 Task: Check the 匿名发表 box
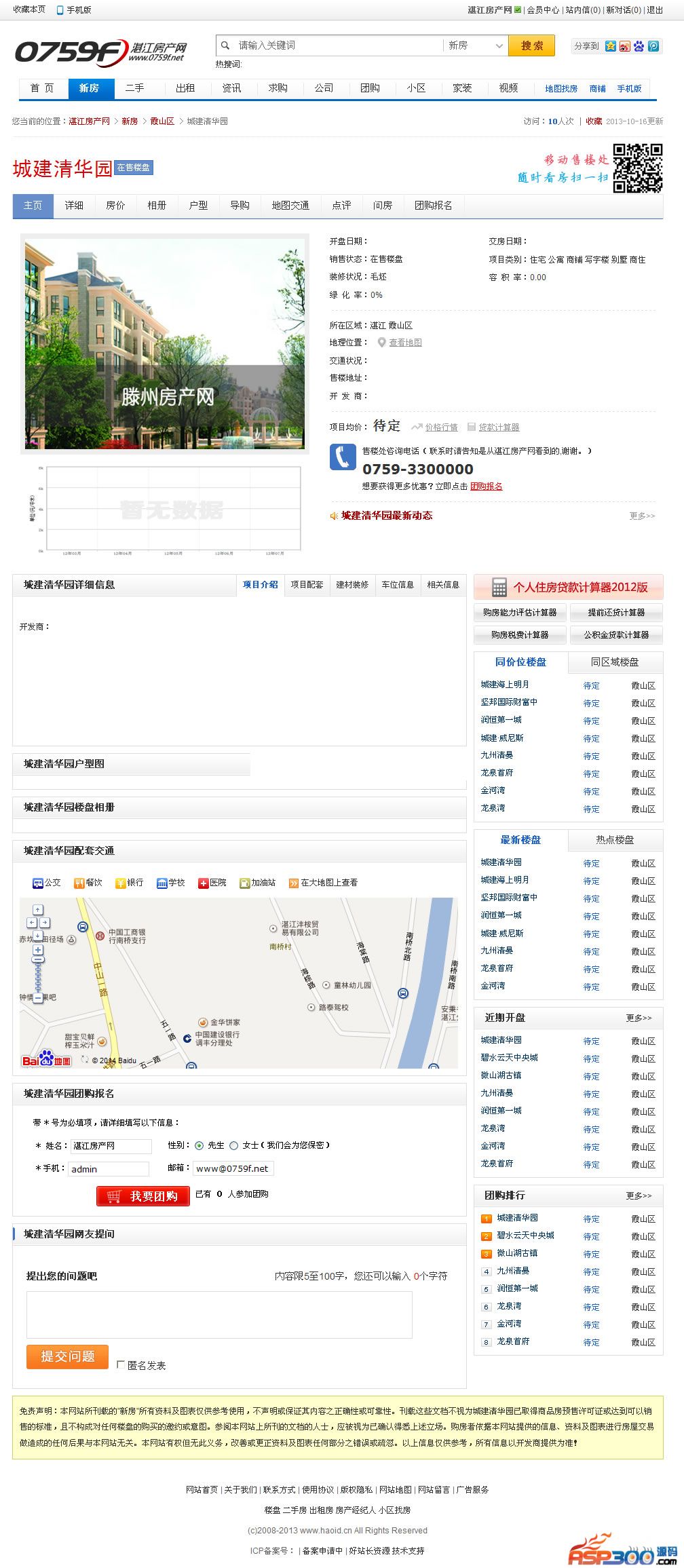(121, 1365)
